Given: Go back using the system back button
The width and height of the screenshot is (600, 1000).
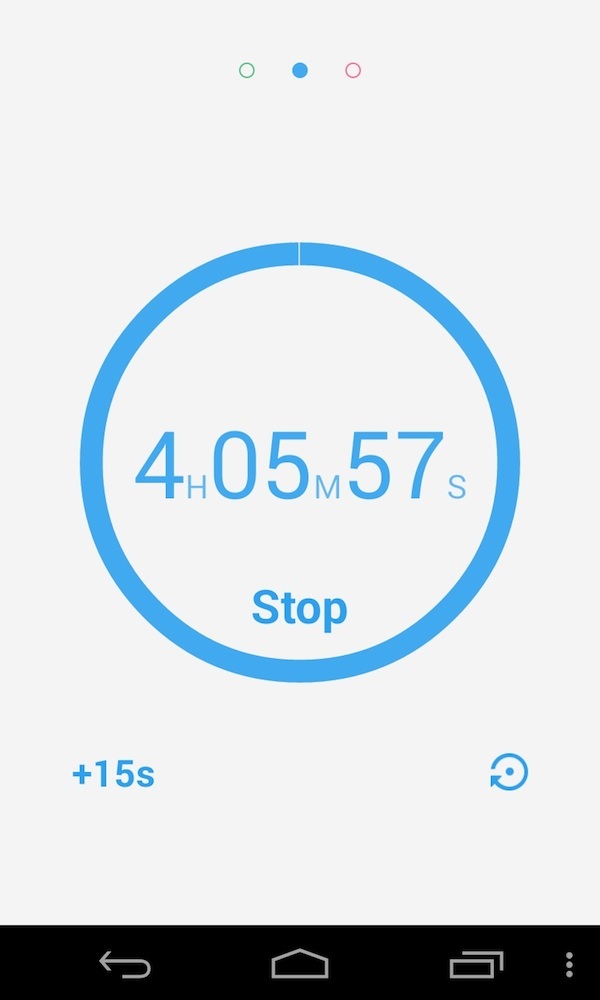Looking at the screenshot, I should [125, 965].
